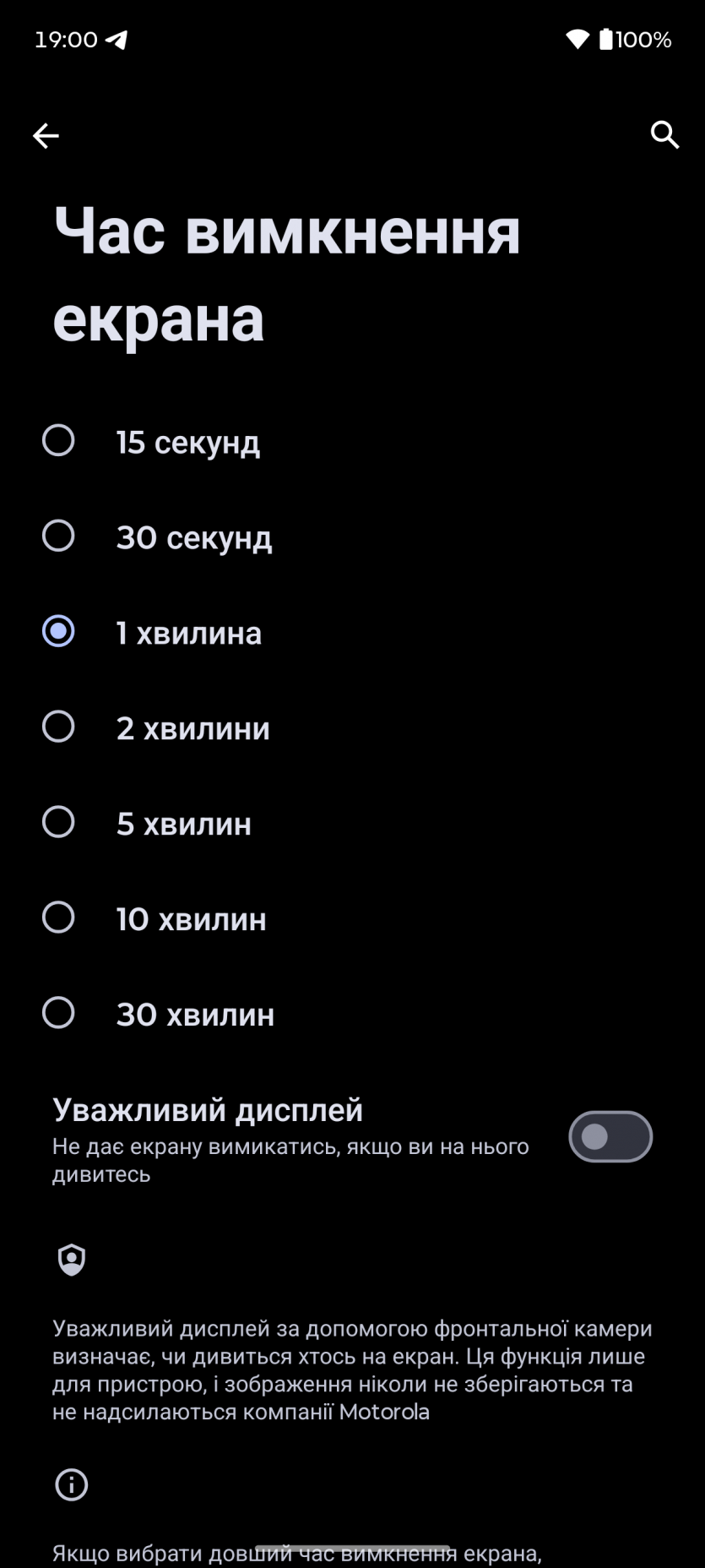Open the settings search icon
The height and width of the screenshot is (1568, 705).
[x=664, y=134]
